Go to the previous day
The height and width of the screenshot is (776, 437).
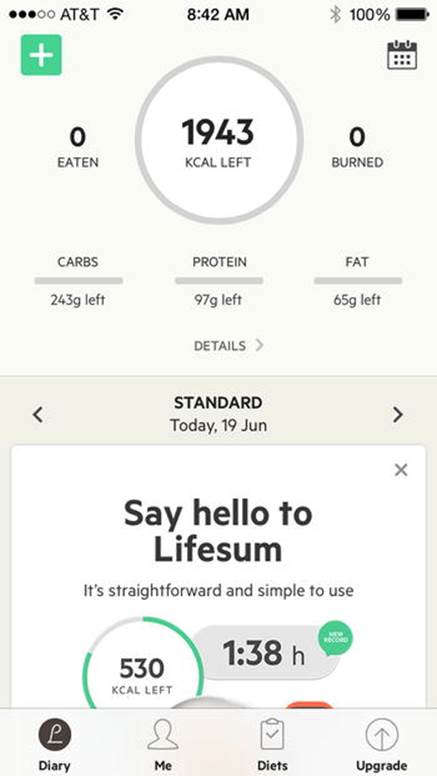(38, 415)
